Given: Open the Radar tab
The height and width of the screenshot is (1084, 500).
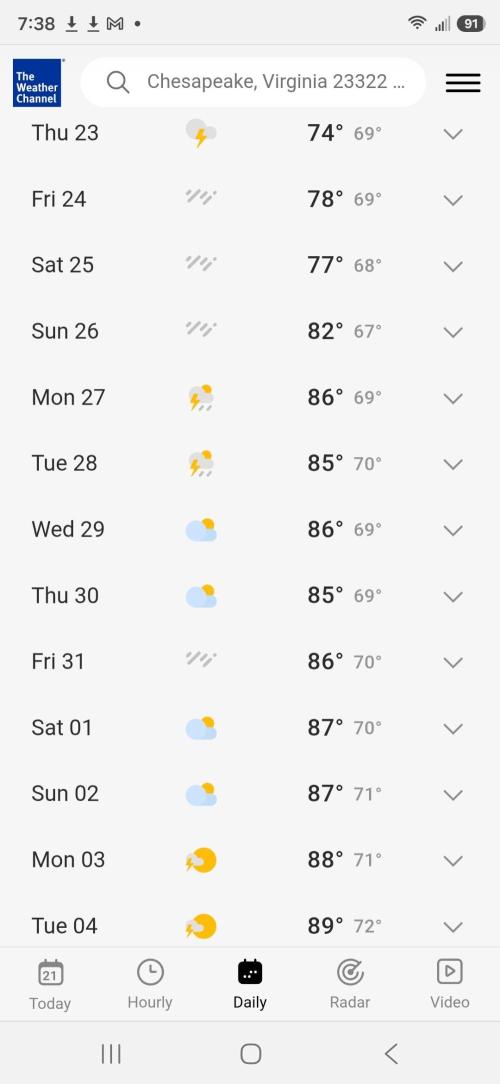Looking at the screenshot, I should [x=350, y=984].
